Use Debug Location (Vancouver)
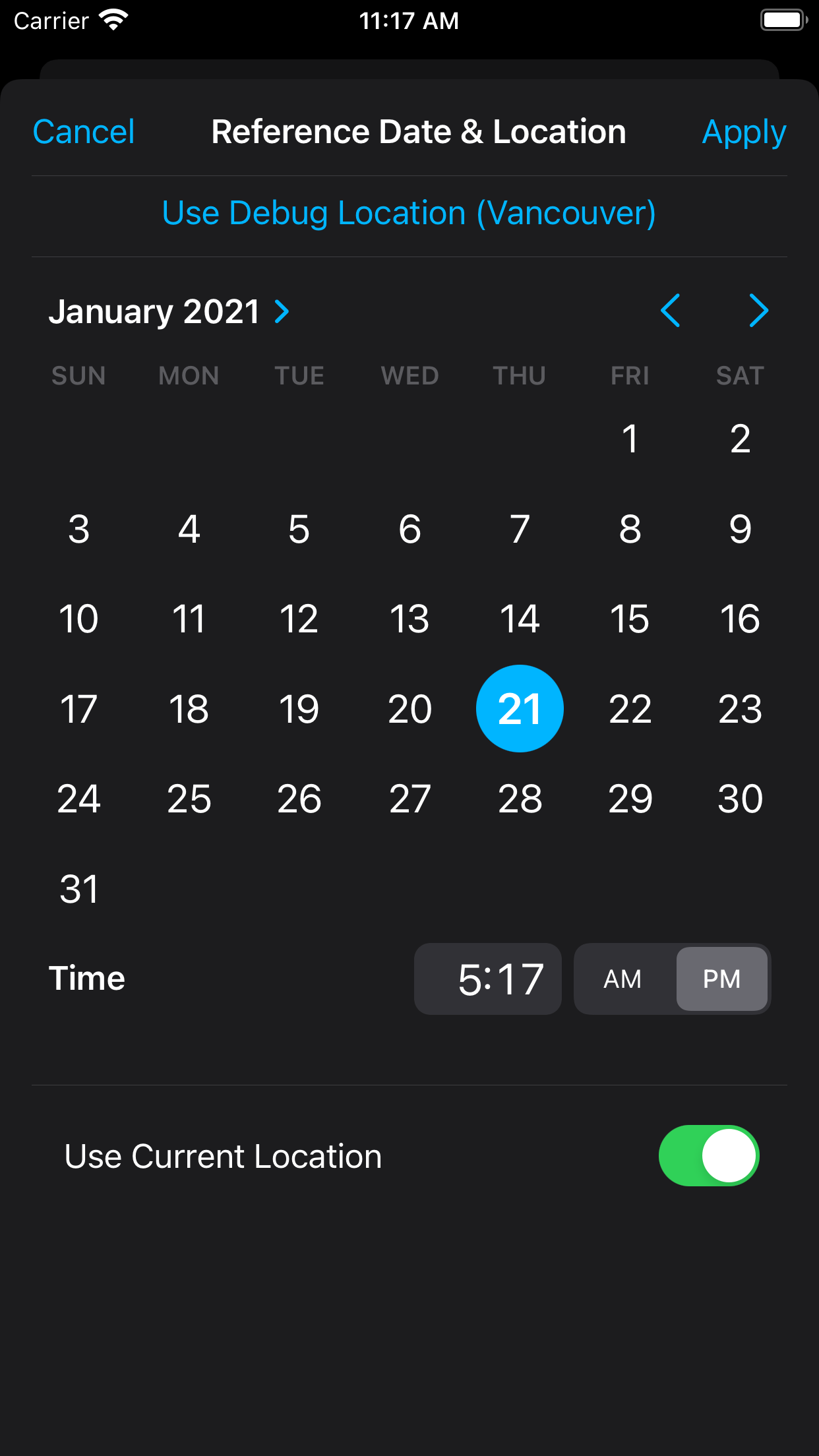This screenshot has height=1456, width=819. (x=409, y=213)
